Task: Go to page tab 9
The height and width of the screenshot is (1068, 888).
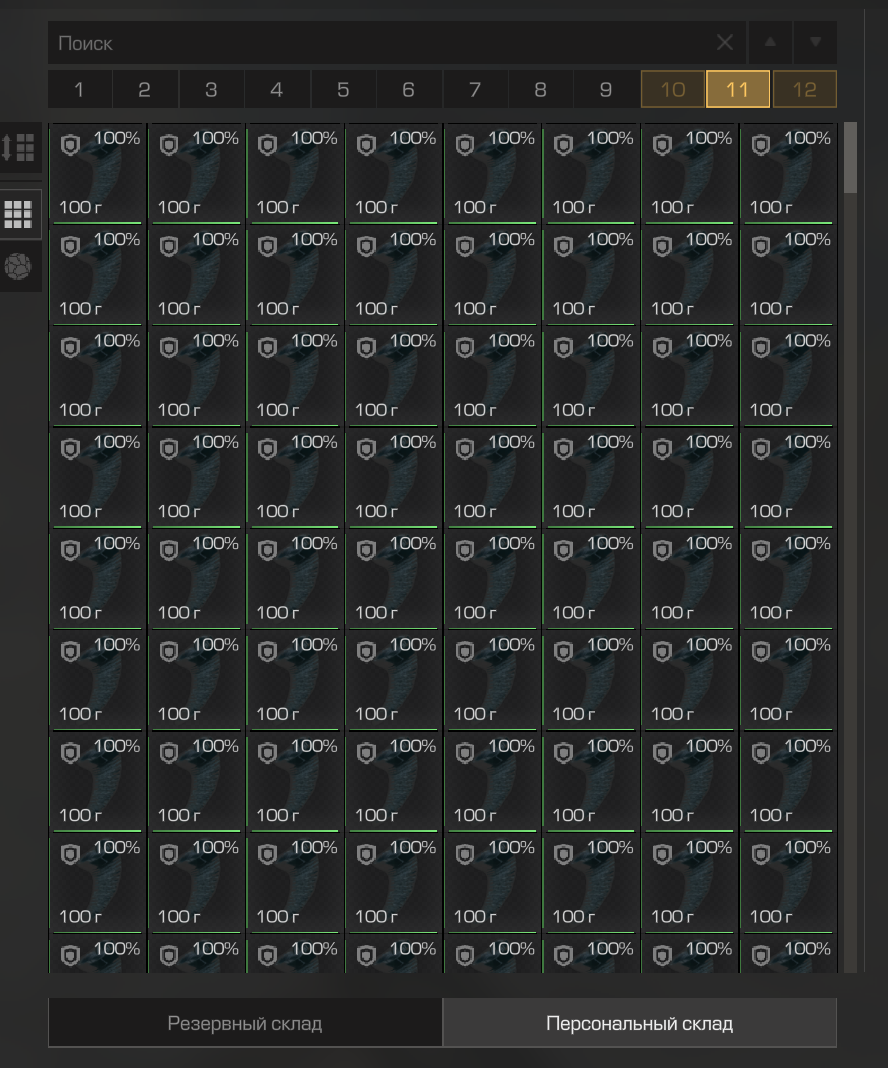Action: coord(606,90)
